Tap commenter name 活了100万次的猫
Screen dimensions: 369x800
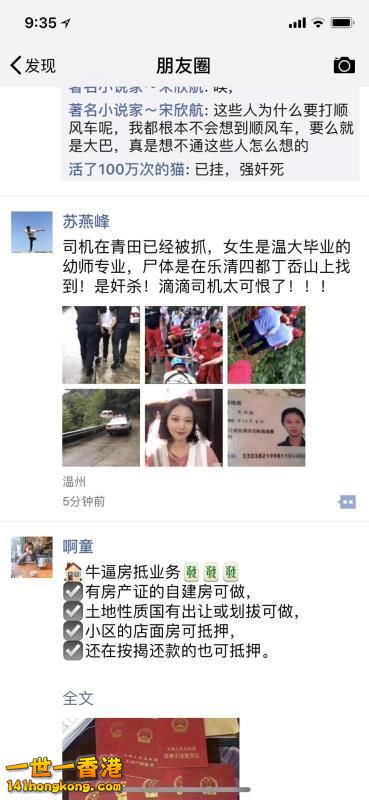125,169
